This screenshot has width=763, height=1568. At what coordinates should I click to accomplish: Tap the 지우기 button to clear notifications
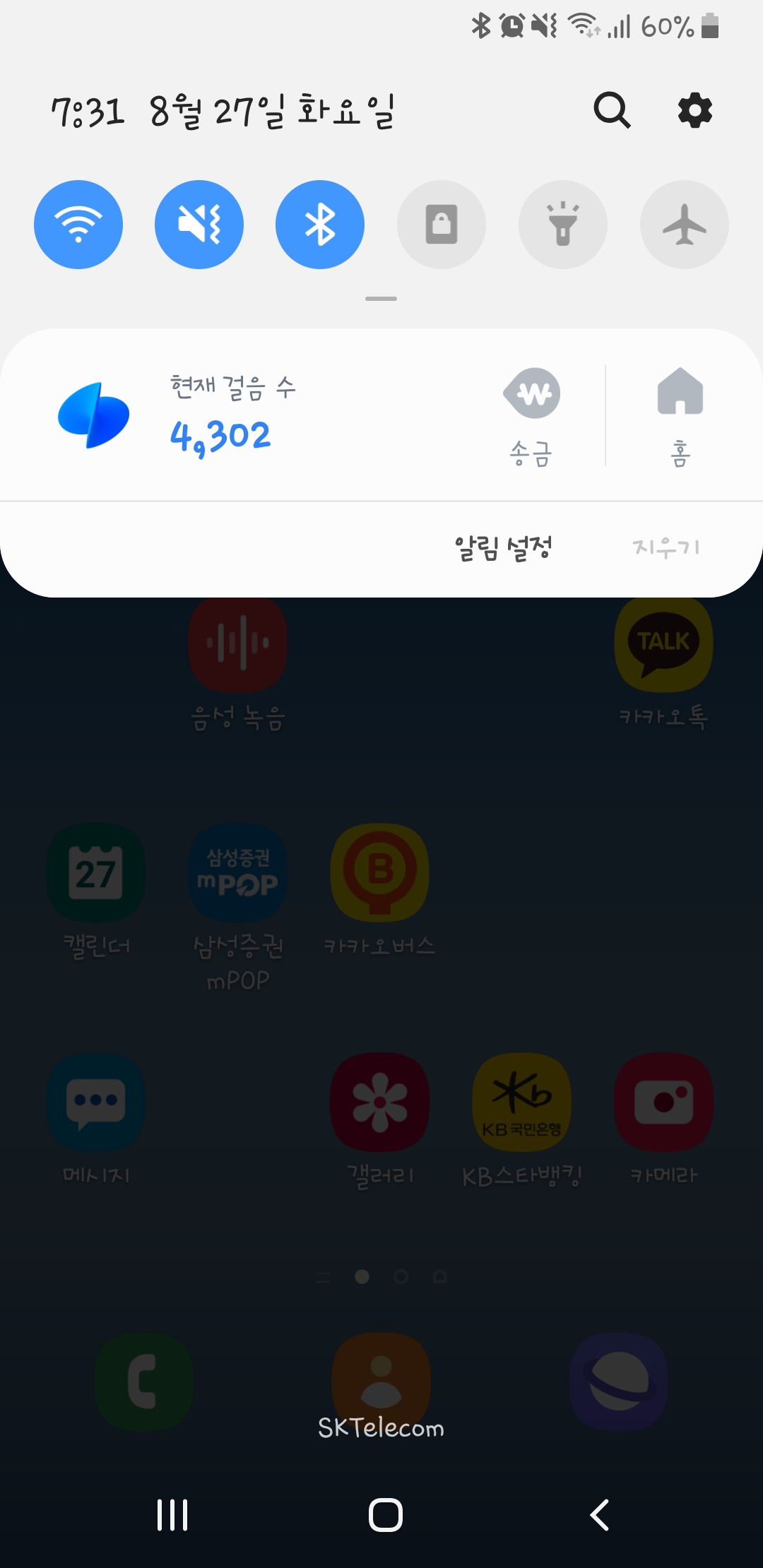pyautogui.click(x=666, y=548)
